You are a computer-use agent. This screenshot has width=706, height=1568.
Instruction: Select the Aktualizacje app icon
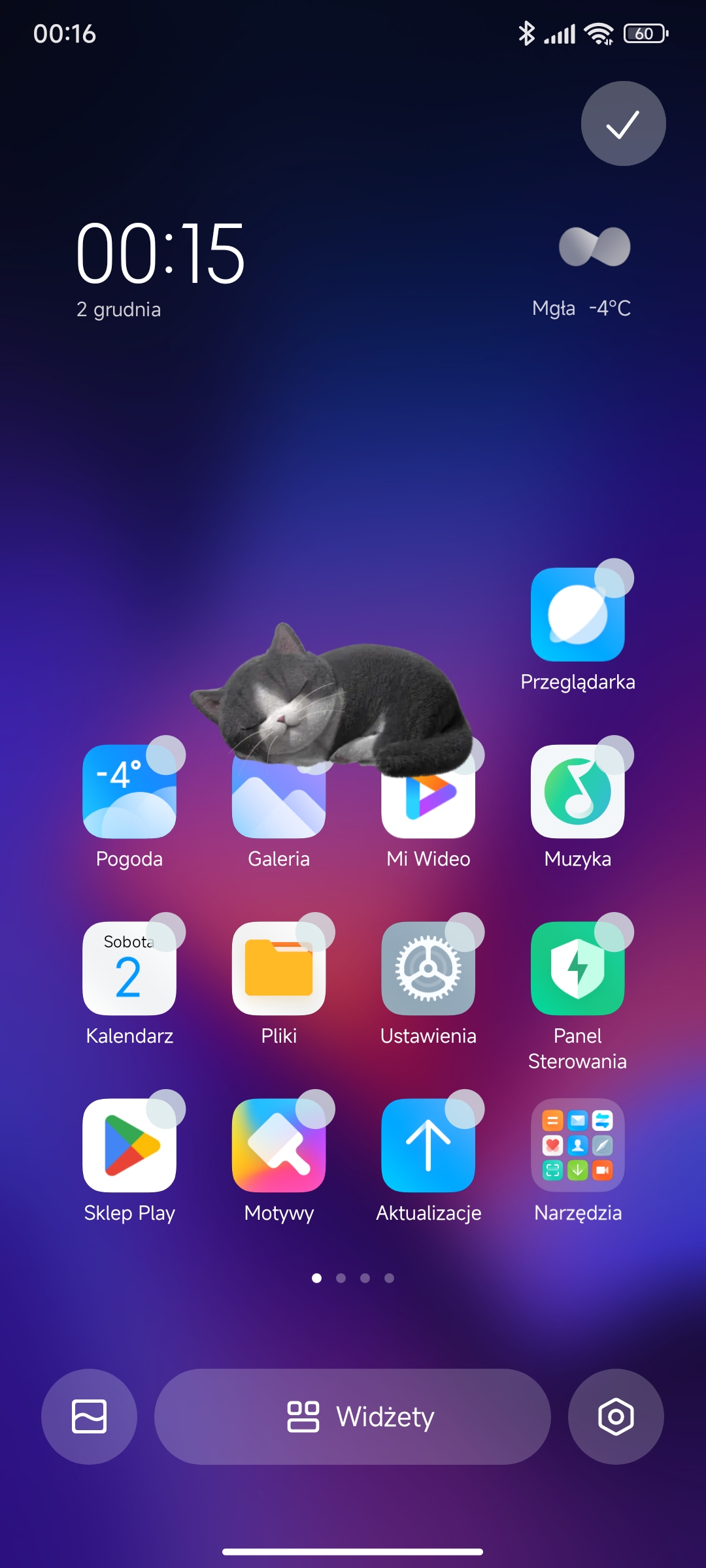428,1146
